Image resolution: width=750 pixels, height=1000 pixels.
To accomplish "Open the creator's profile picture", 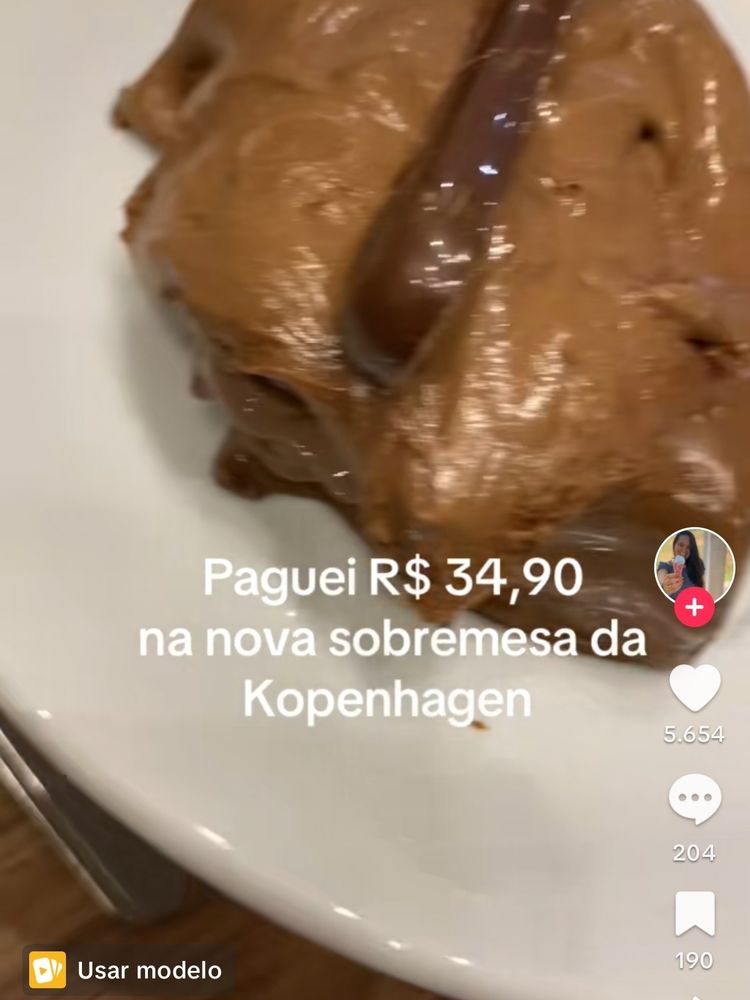I will pyautogui.click(x=694, y=565).
